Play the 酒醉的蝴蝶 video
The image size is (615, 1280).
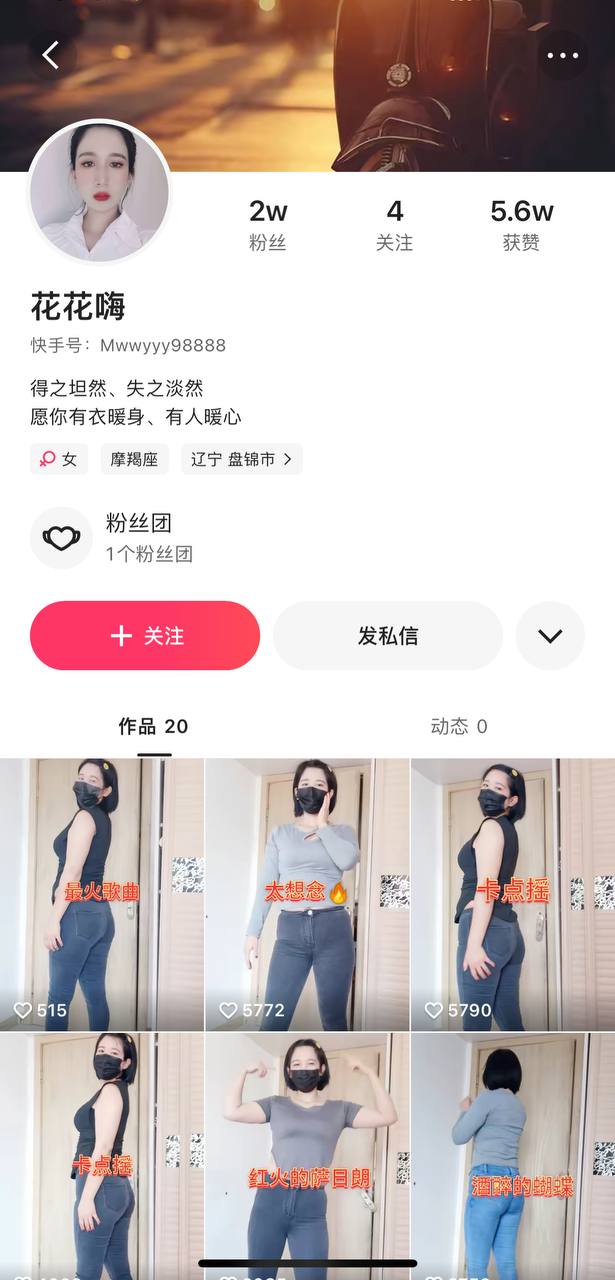click(x=513, y=1155)
